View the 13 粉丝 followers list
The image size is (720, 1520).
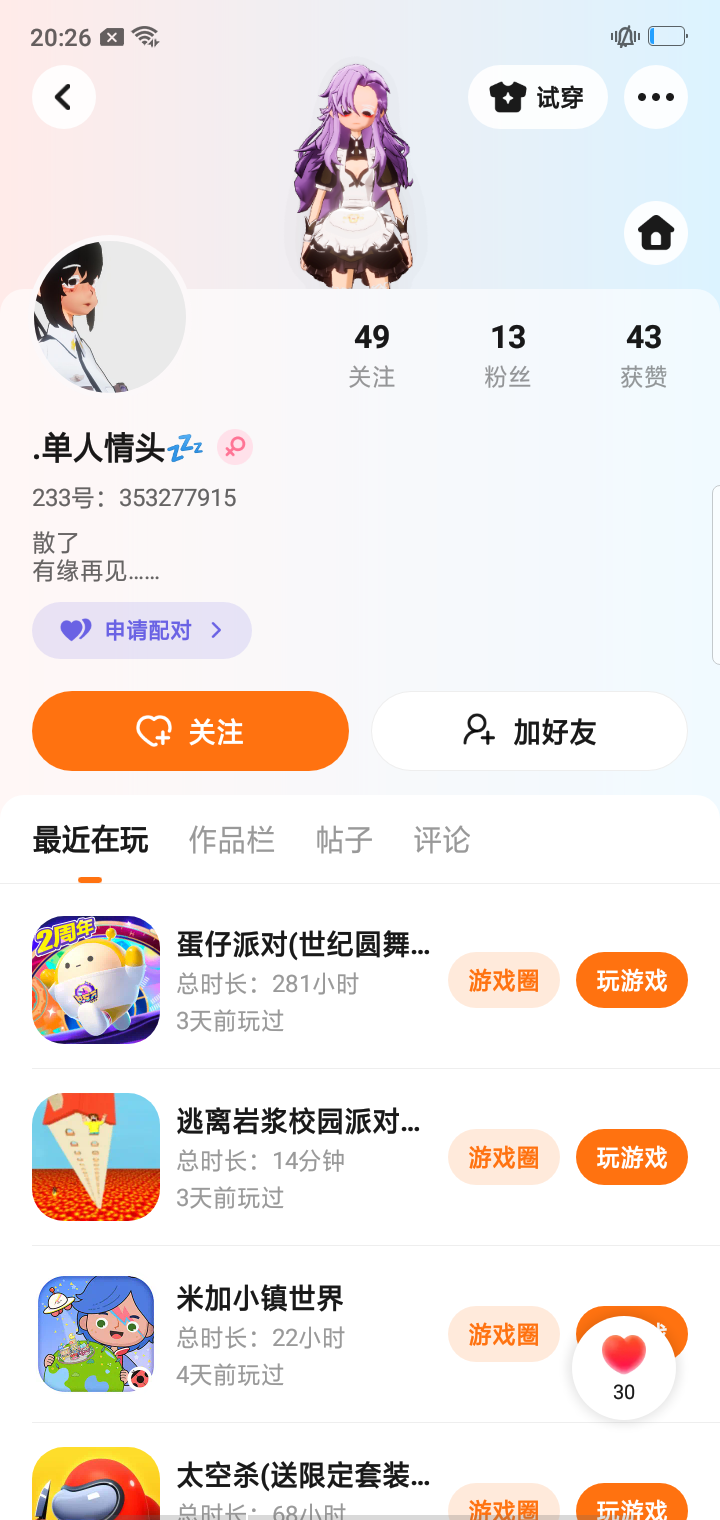point(508,354)
